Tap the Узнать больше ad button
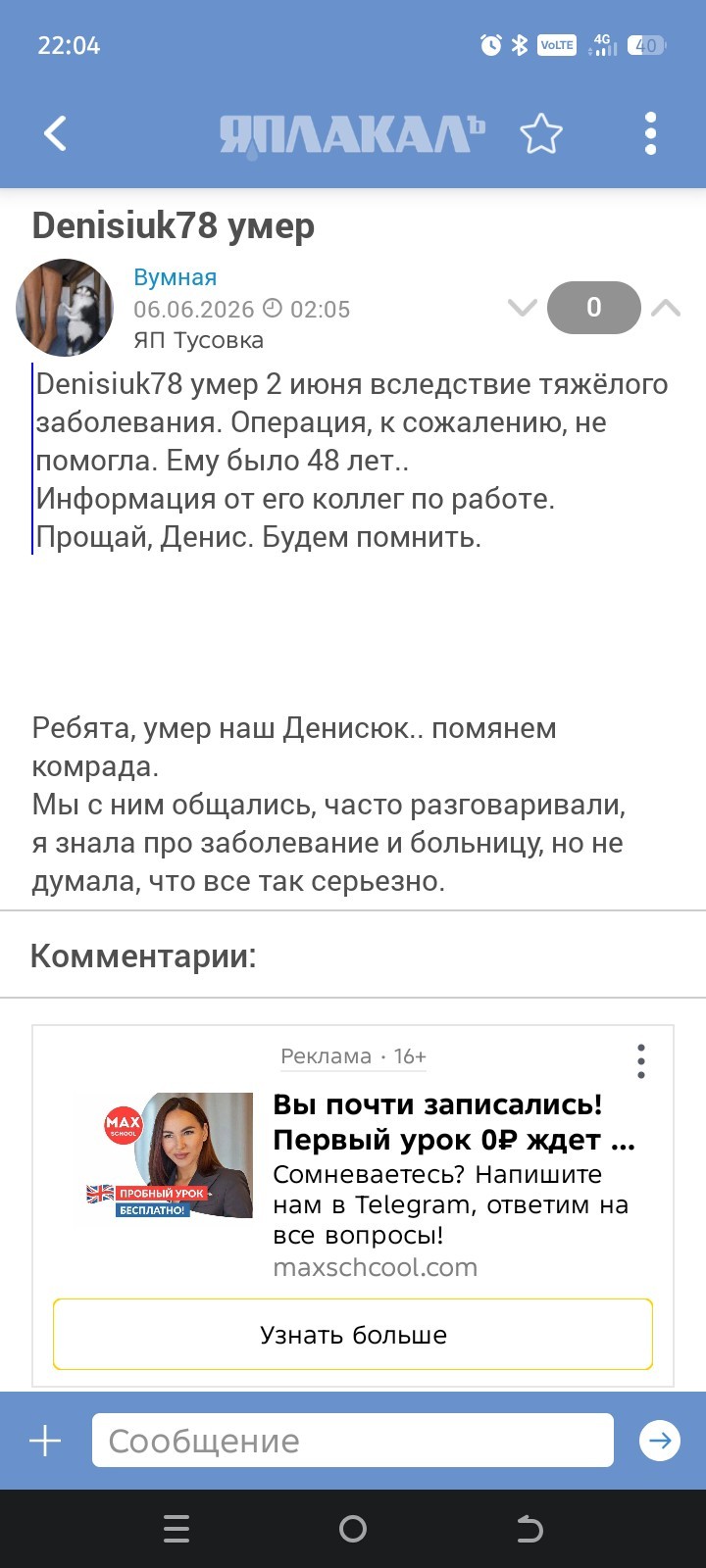 pyautogui.click(x=353, y=1335)
